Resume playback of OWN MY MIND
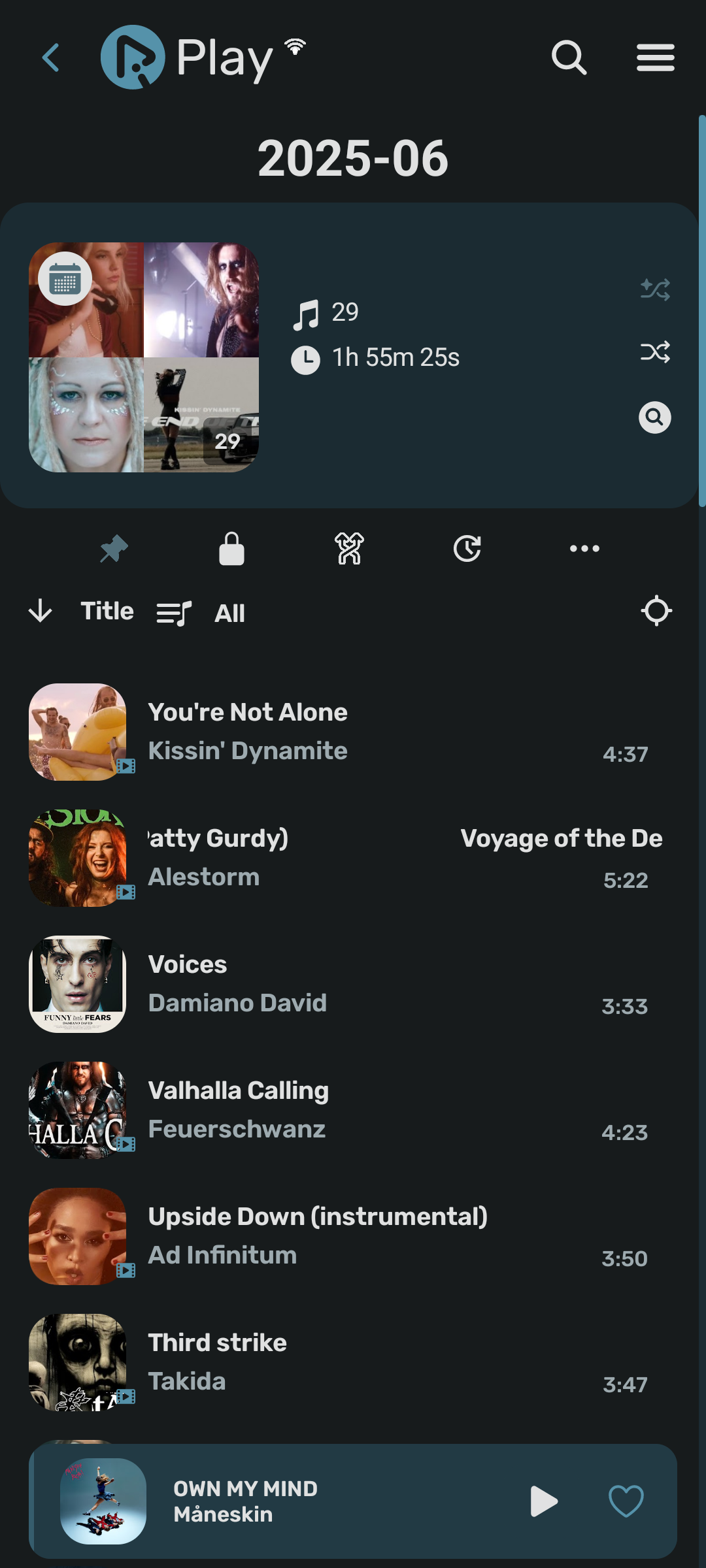The height and width of the screenshot is (1568, 706). (543, 1501)
